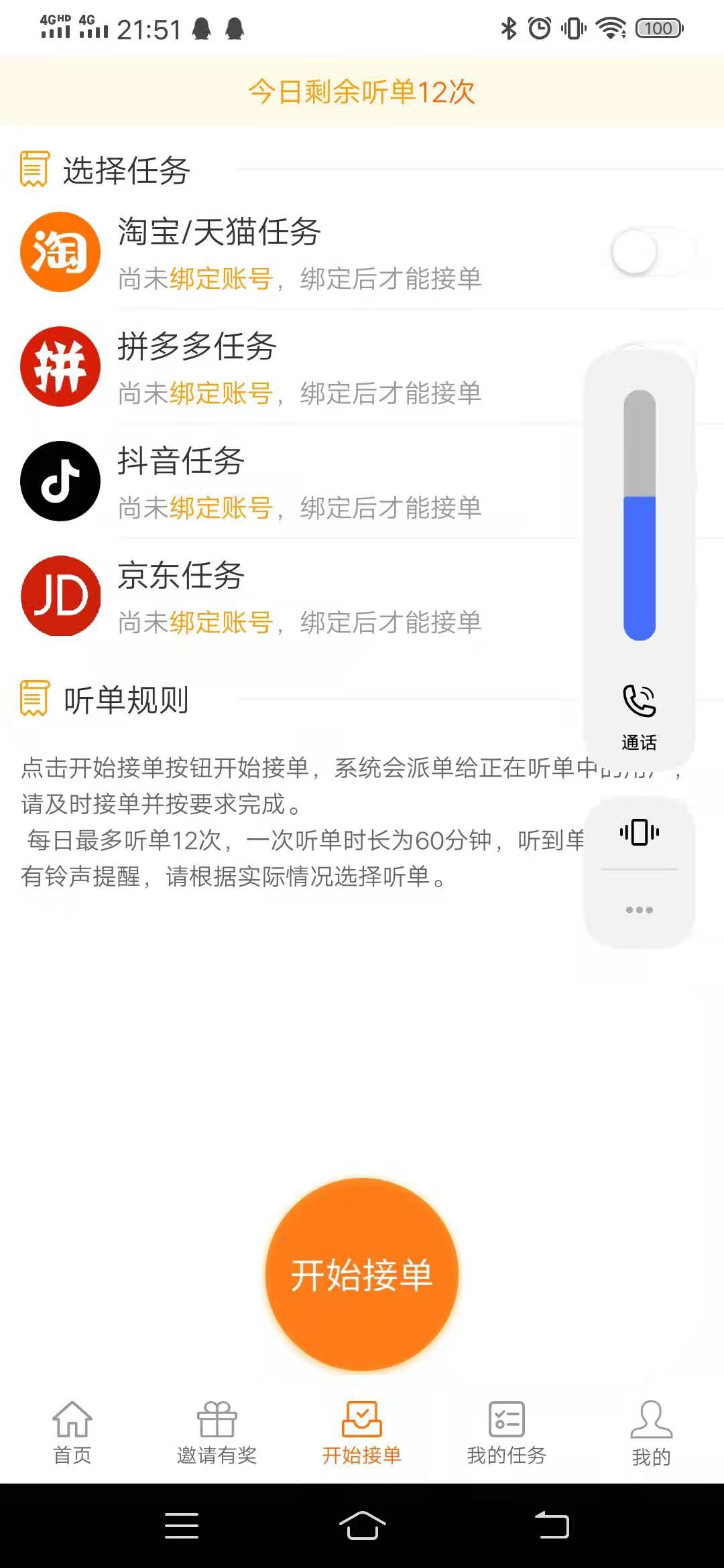Toggle the 淘宝/天猫任务 switch

click(654, 252)
